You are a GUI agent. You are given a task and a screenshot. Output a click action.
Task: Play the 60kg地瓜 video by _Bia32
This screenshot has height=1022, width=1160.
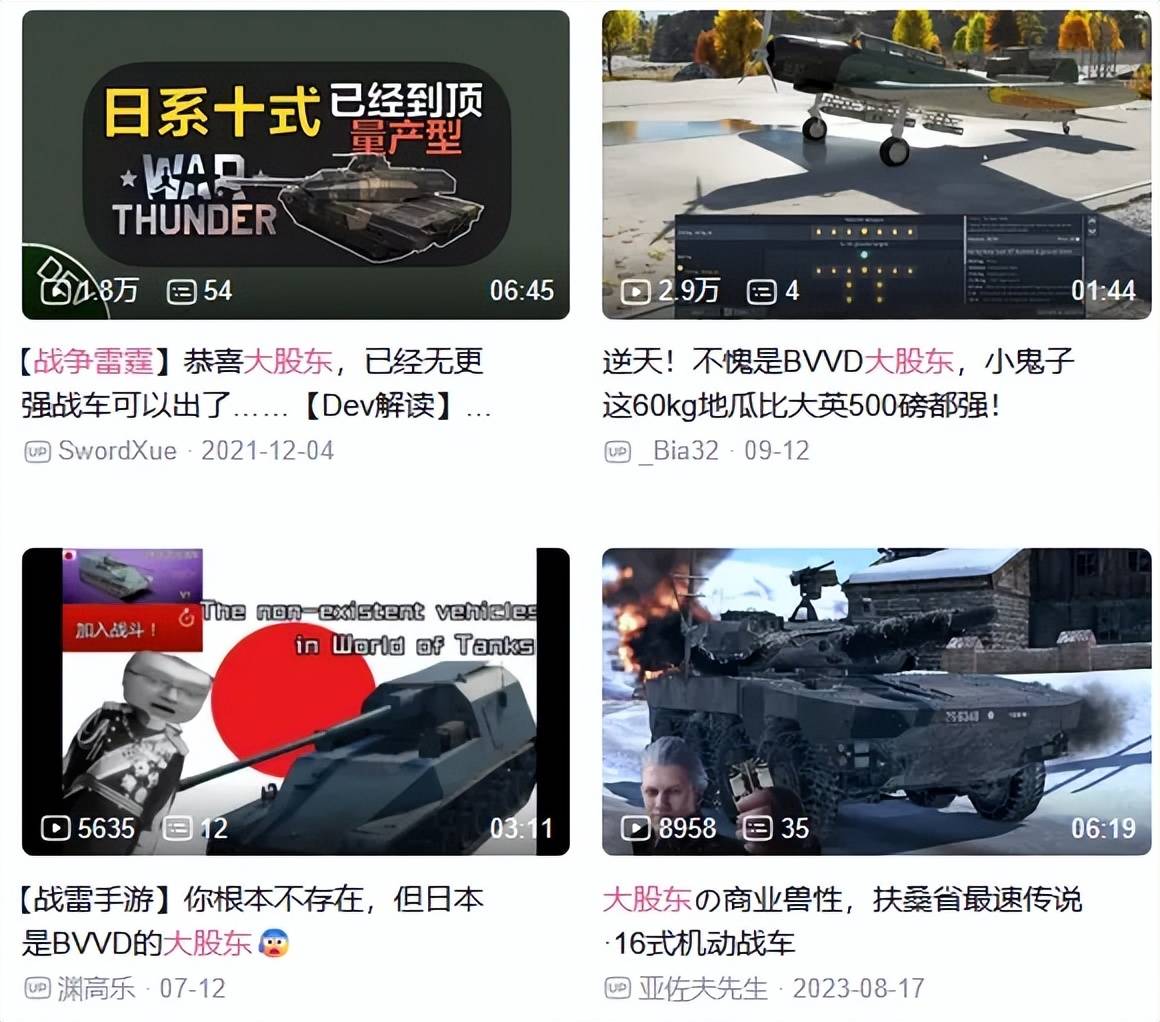click(876, 165)
